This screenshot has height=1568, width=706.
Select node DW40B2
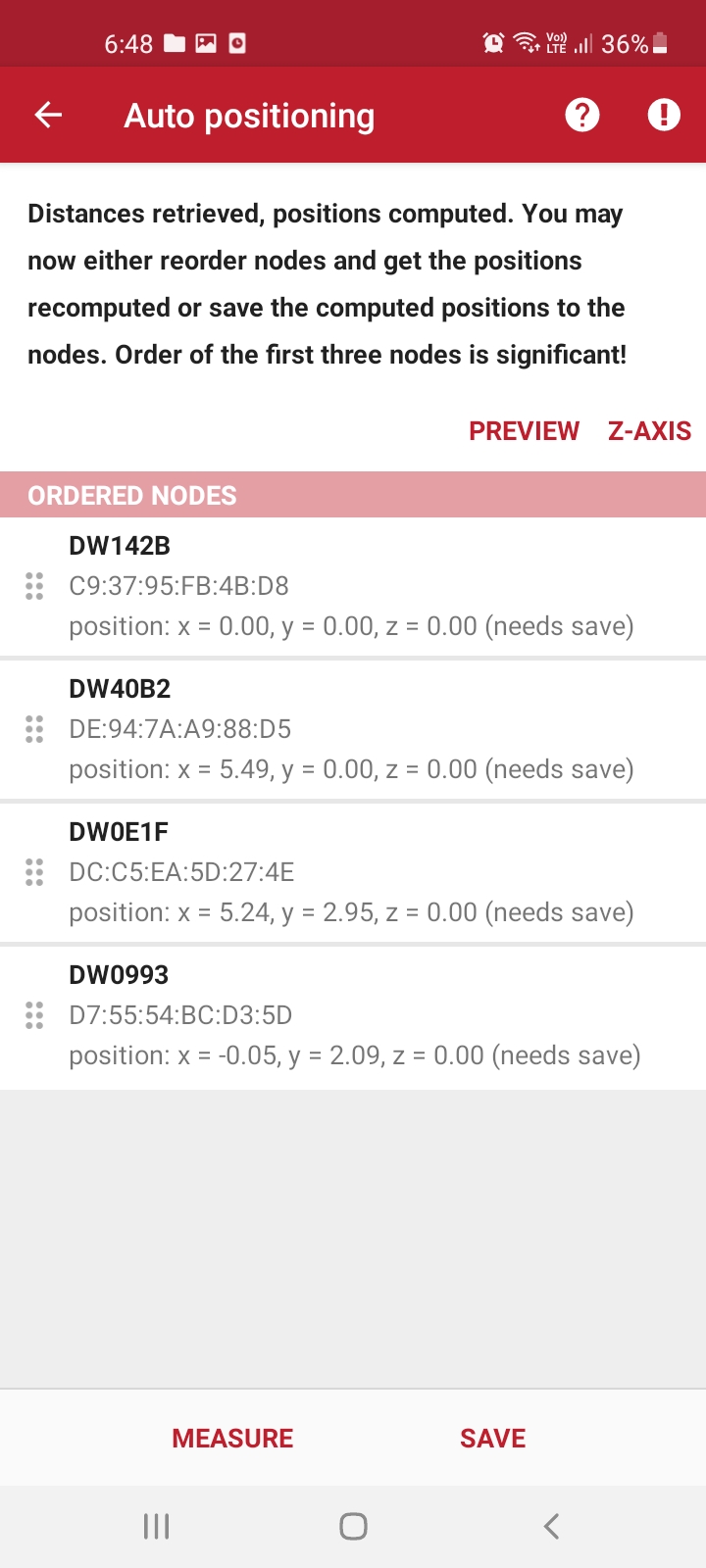(353, 729)
